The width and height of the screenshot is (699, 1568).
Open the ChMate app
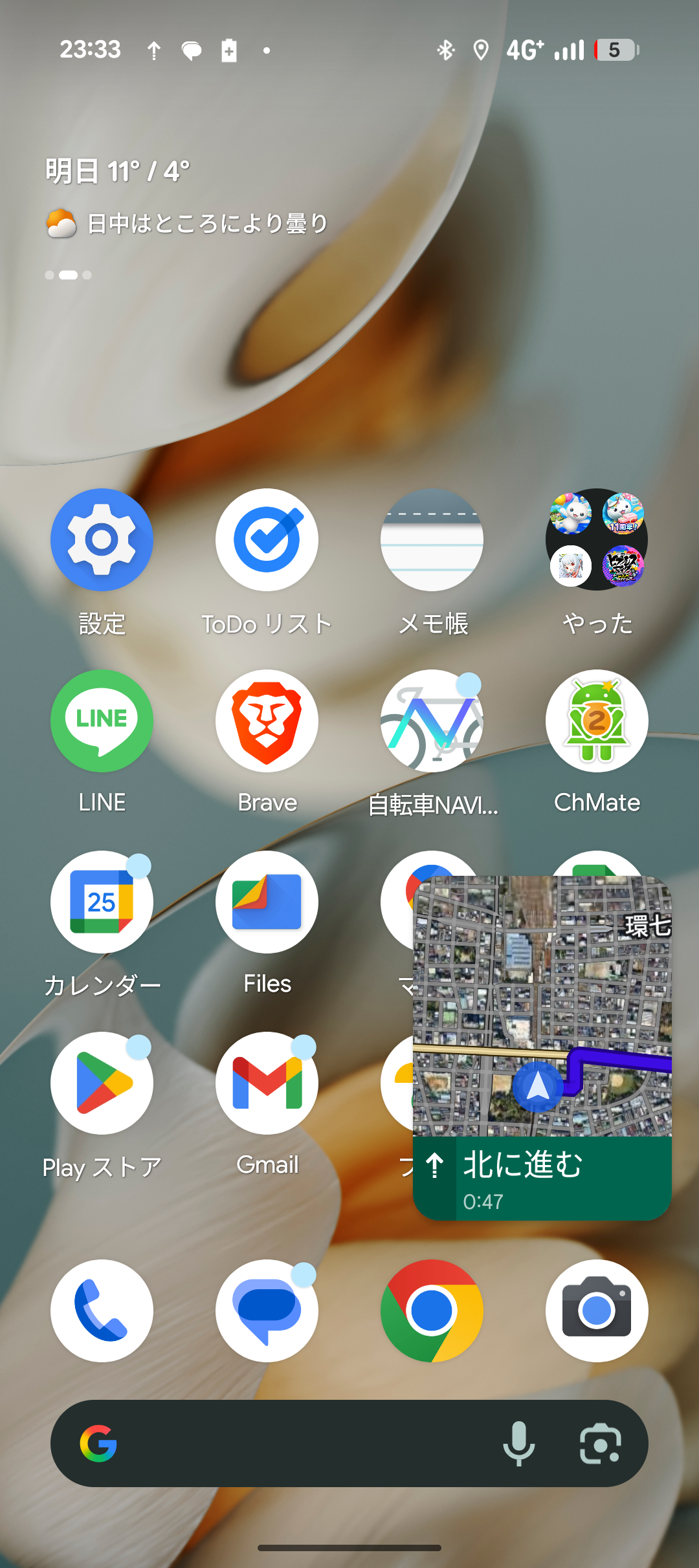[597, 721]
